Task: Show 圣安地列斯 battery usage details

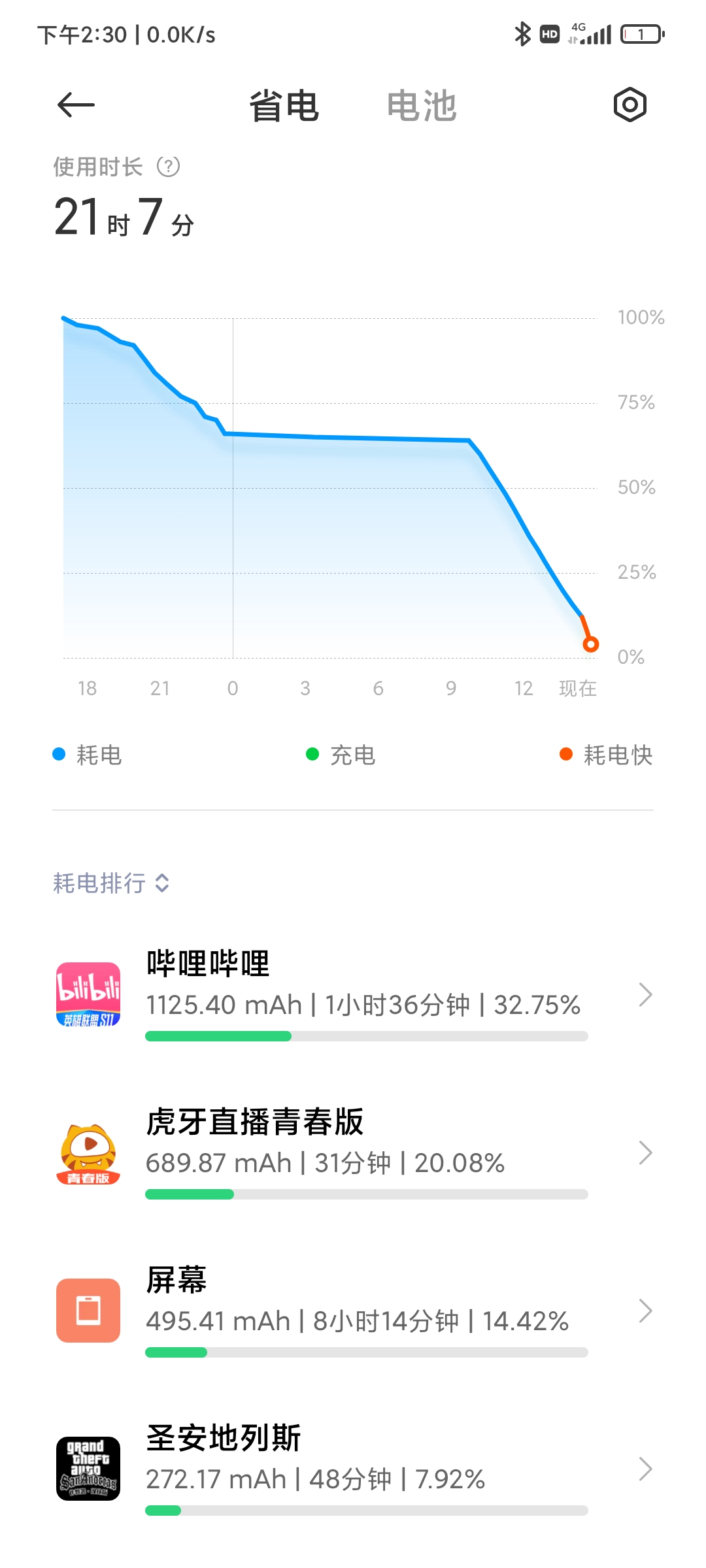Action: point(353,1469)
